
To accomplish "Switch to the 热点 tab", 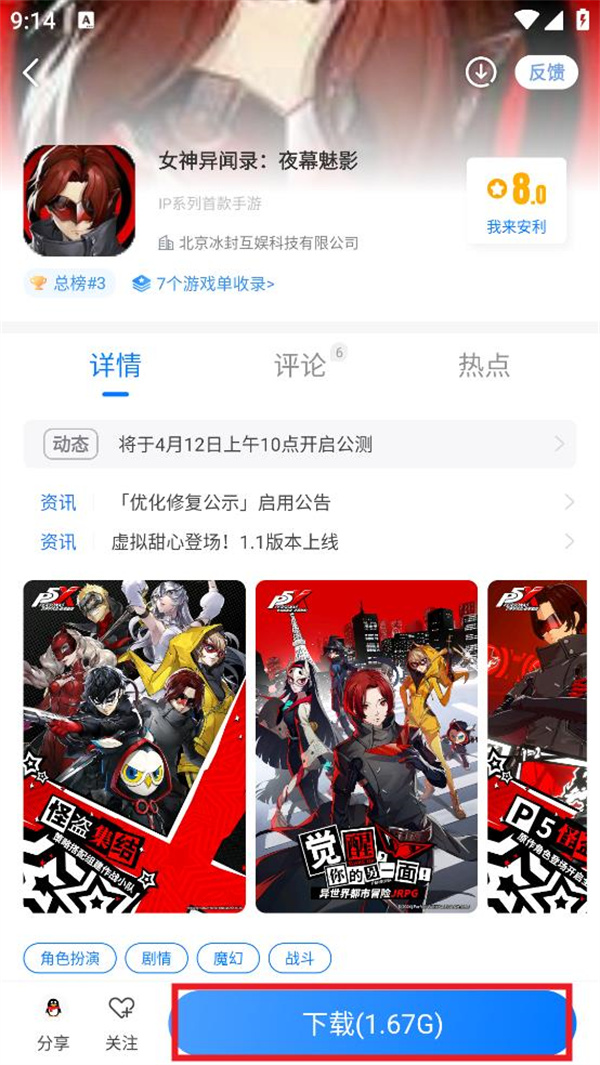I will (x=484, y=365).
